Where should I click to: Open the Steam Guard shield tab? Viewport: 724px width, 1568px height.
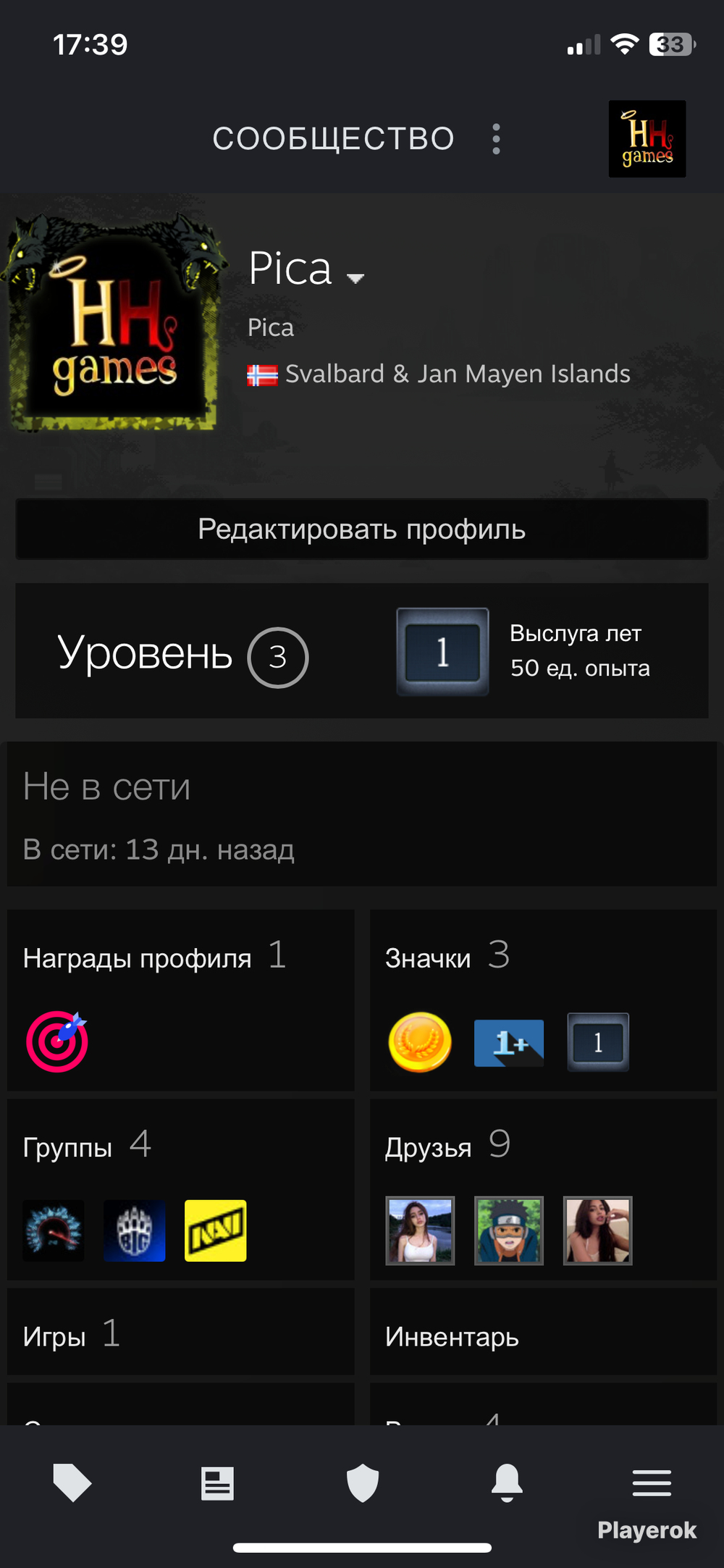pyautogui.click(x=363, y=1483)
